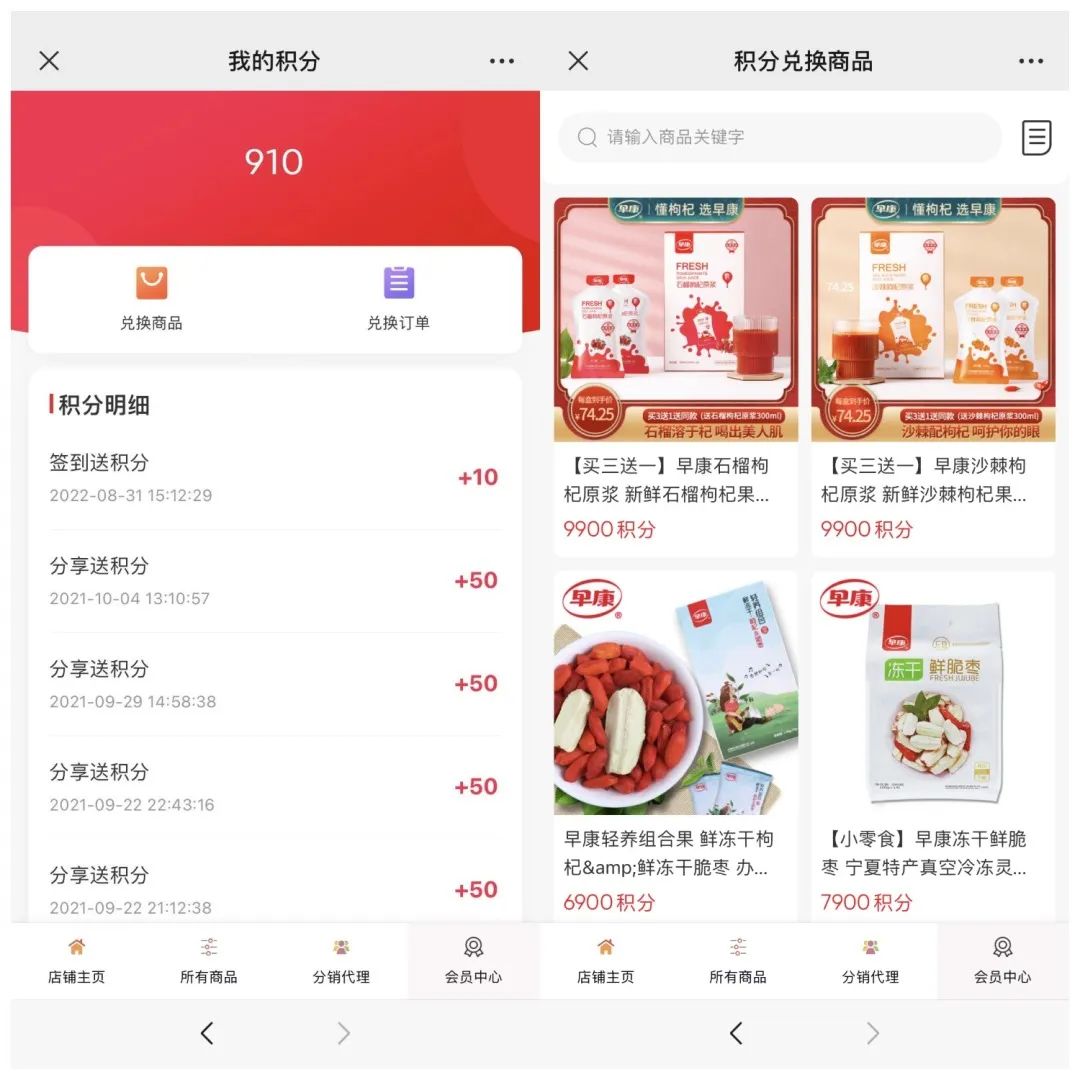Open overflow menu on 我的积分 page
The height and width of the screenshot is (1080, 1080).
point(502,61)
